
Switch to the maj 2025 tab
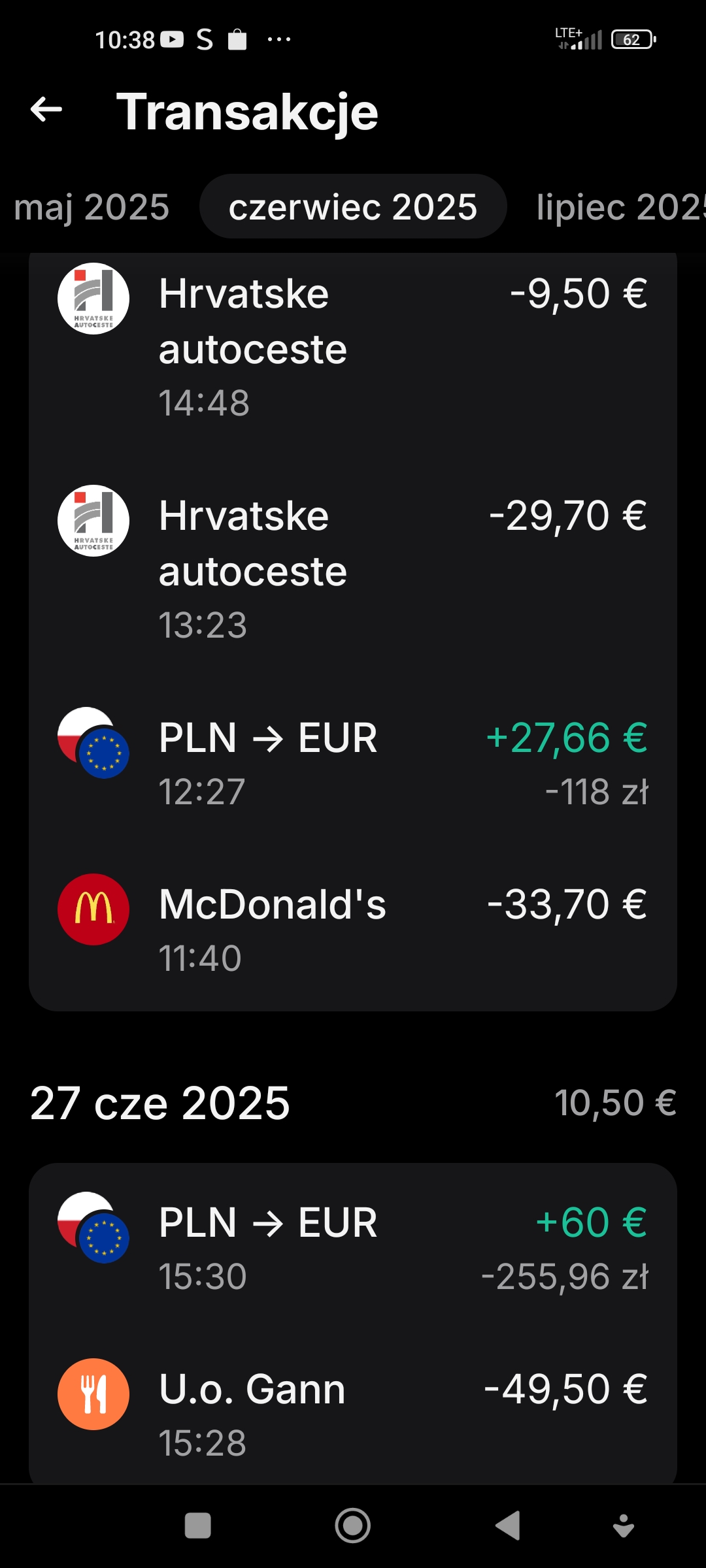point(92,207)
